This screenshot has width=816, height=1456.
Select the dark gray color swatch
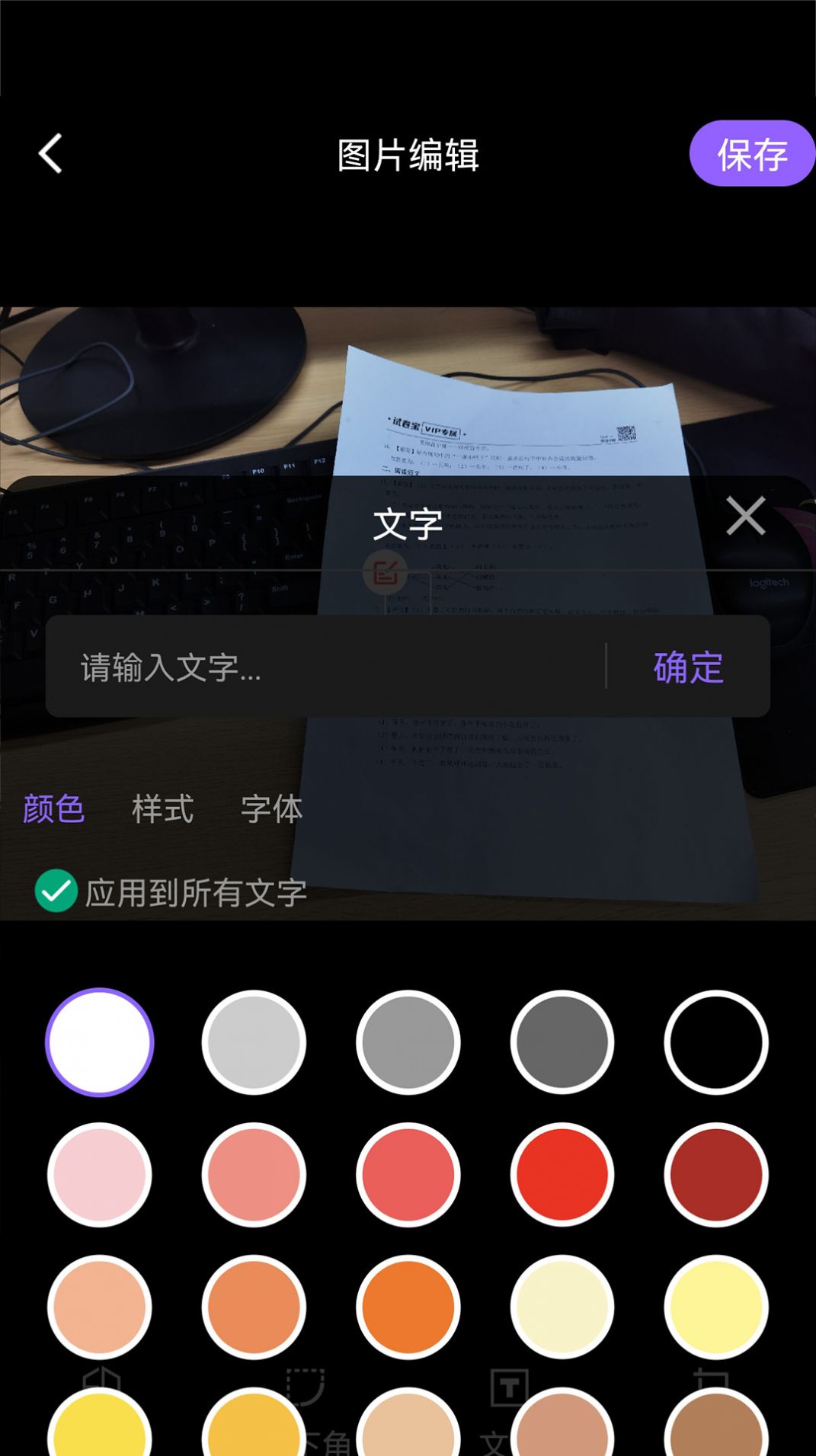(x=562, y=1042)
